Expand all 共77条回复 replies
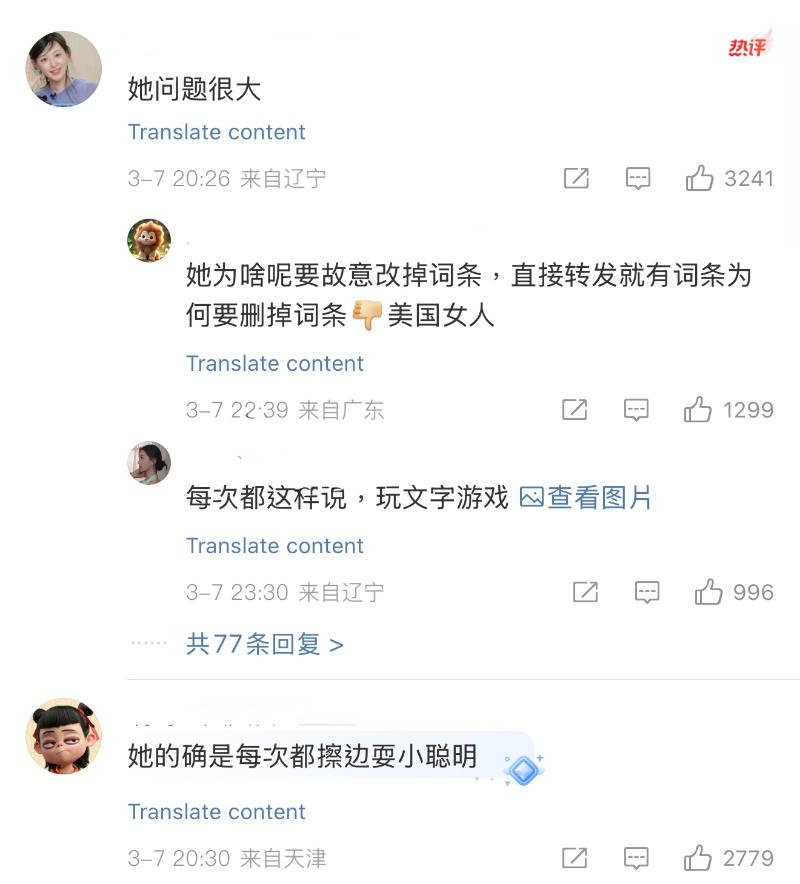Image resolution: width=800 pixels, height=884 pixels. 264,644
